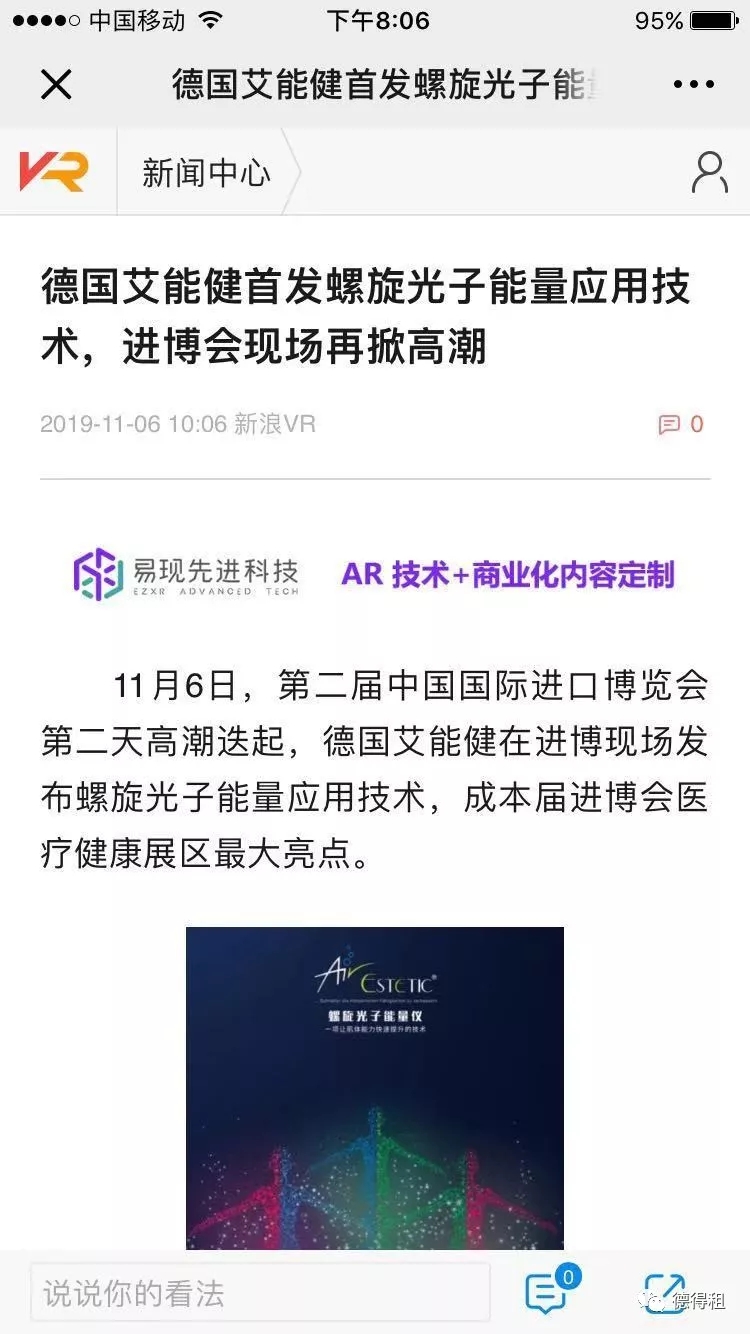Open the three-dot overflow menu
Image resolution: width=750 pixels, height=1334 pixels.
[x=693, y=85]
